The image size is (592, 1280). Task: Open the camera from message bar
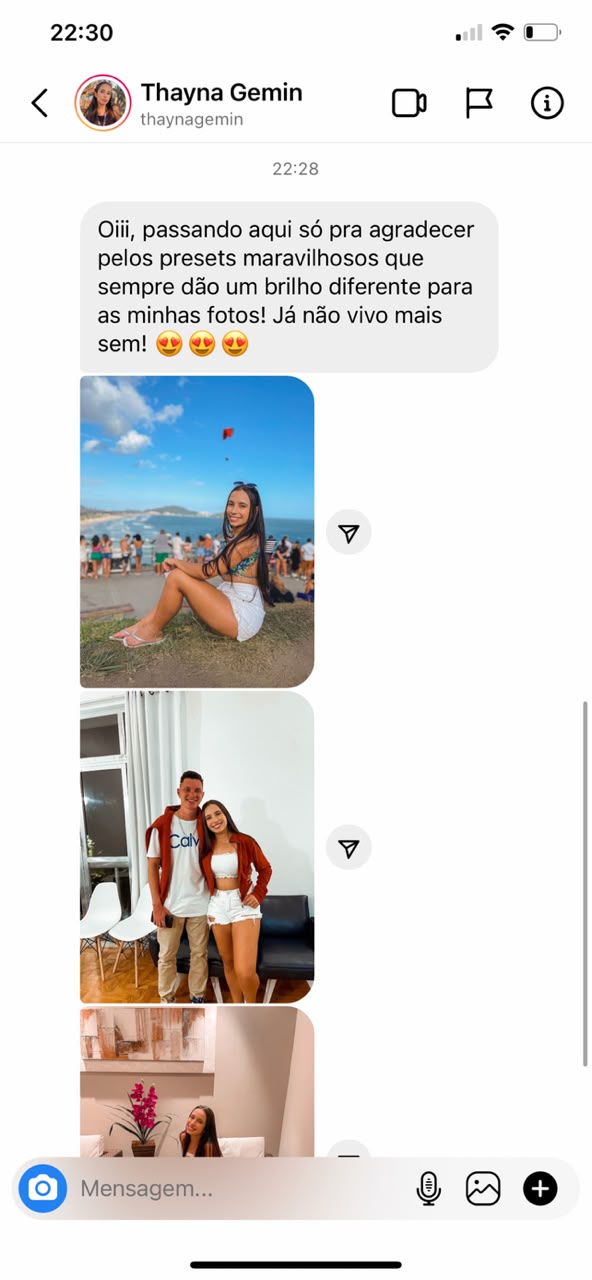click(43, 1189)
